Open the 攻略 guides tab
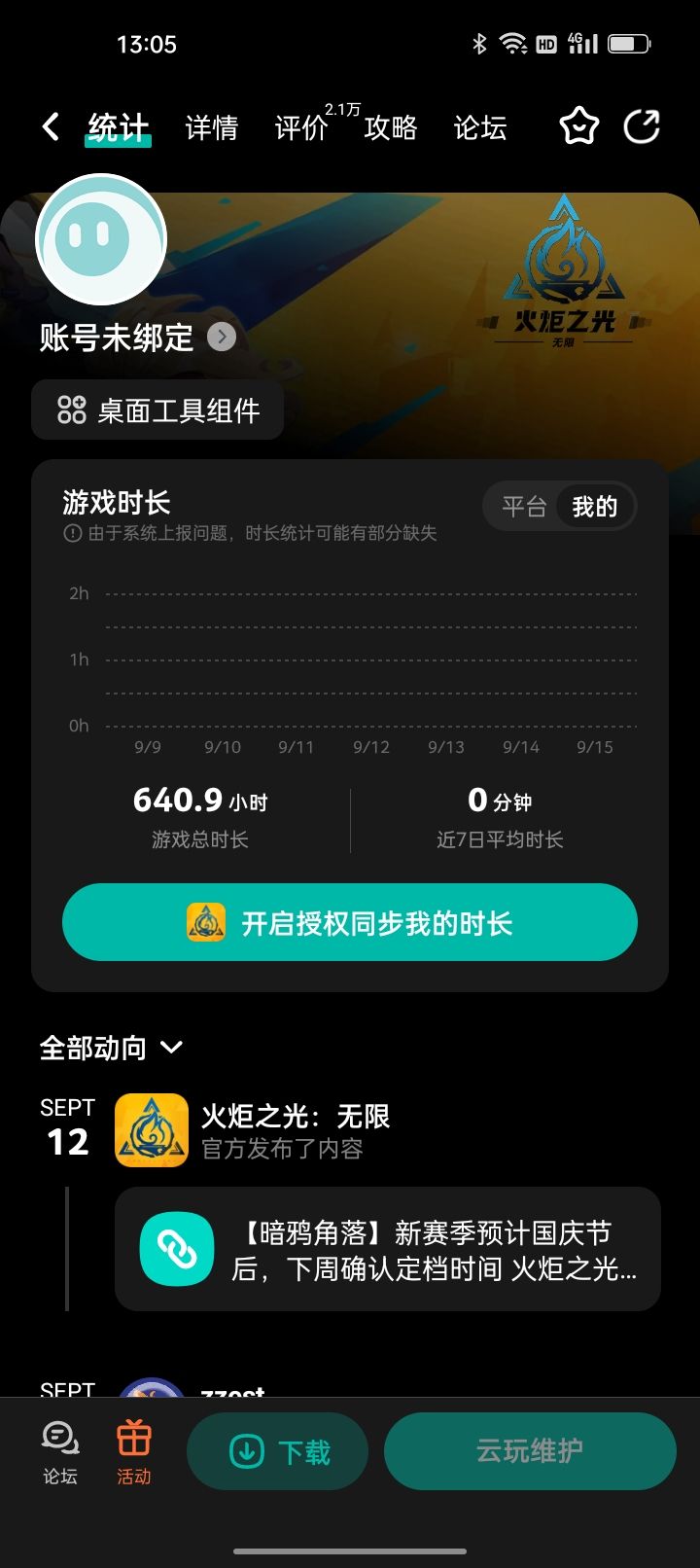 pos(391,128)
